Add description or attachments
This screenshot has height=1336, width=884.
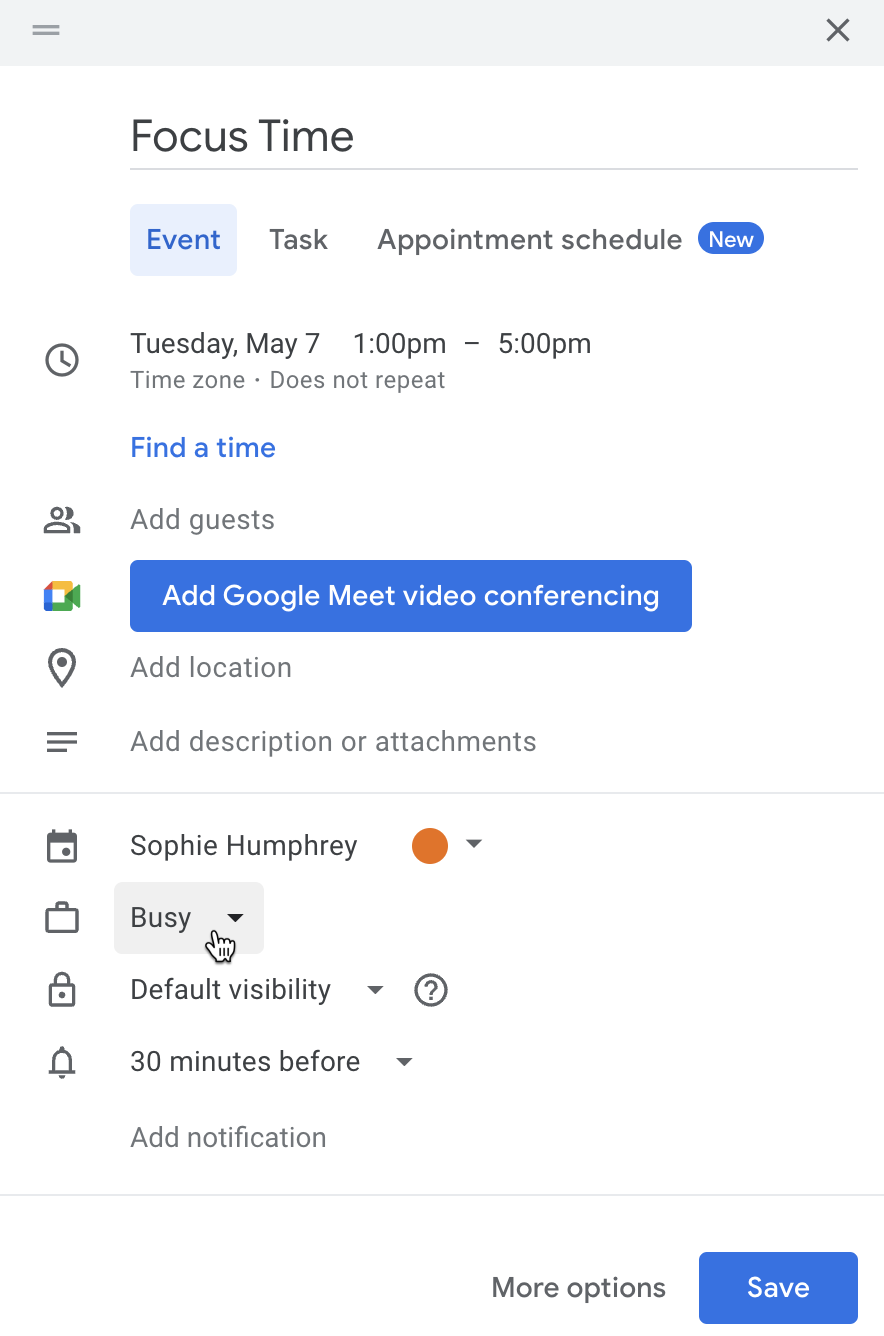tap(333, 742)
